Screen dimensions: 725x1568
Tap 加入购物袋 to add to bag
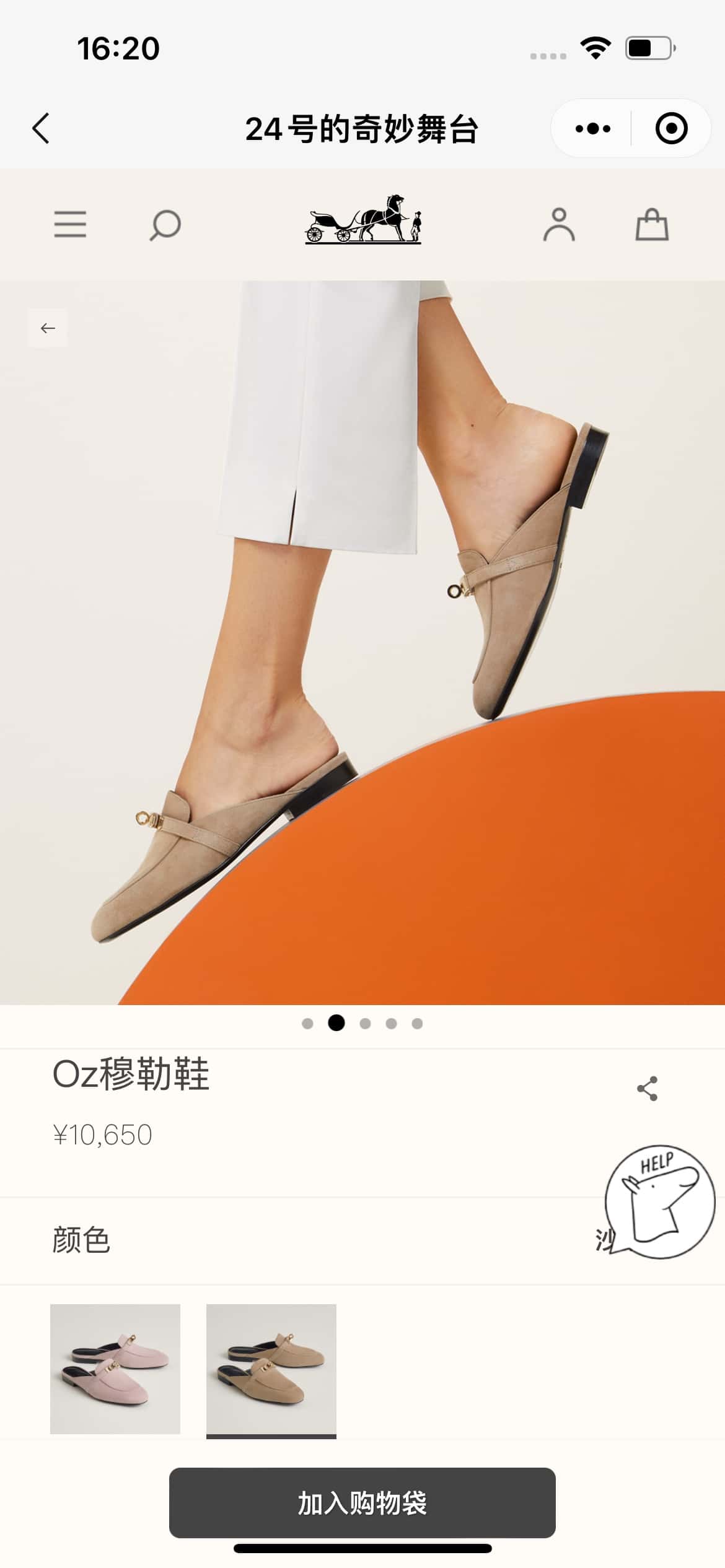(x=362, y=1503)
